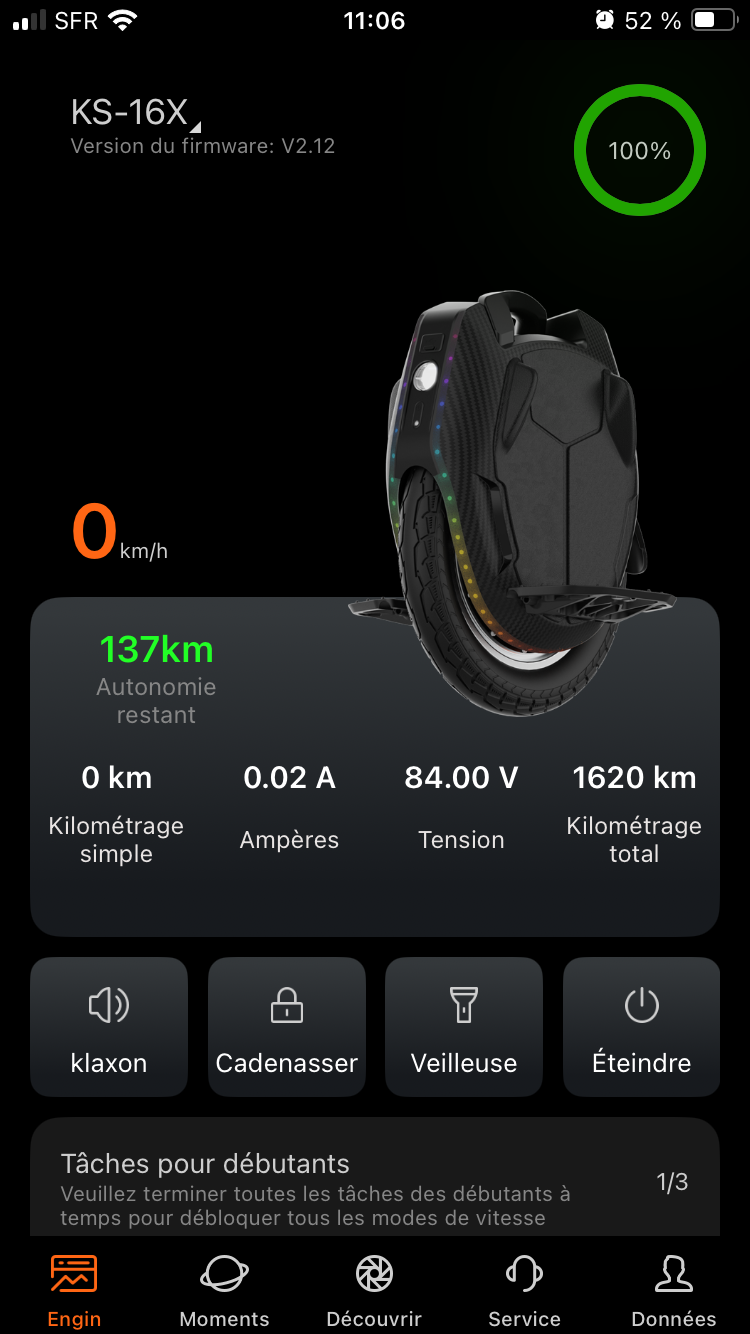750x1334 pixels.
Task: Power off with Éteindre button
Action: [641, 1027]
